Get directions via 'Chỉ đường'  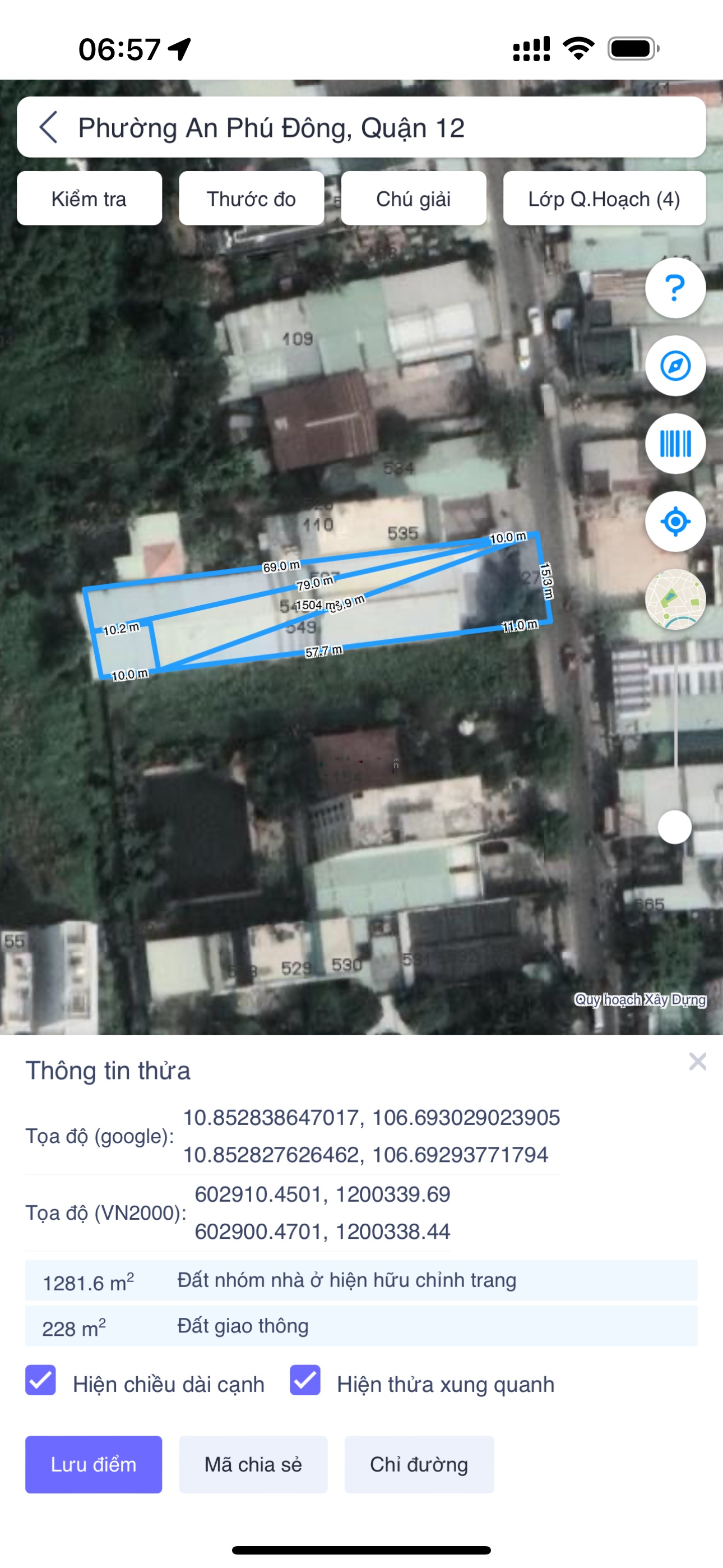[420, 1464]
